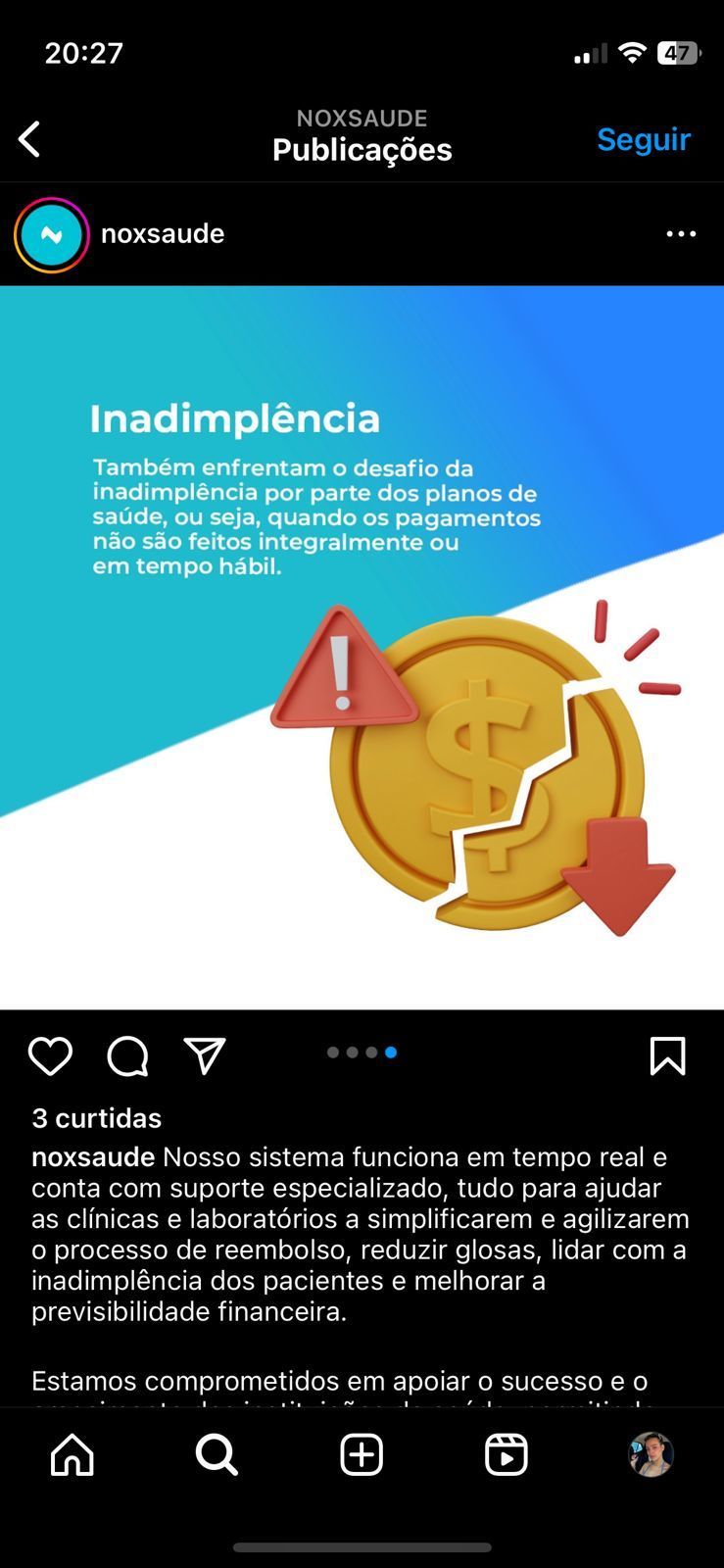Switch to the Home tab
The image size is (724, 1568).
pyautogui.click(x=72, y=1455)
